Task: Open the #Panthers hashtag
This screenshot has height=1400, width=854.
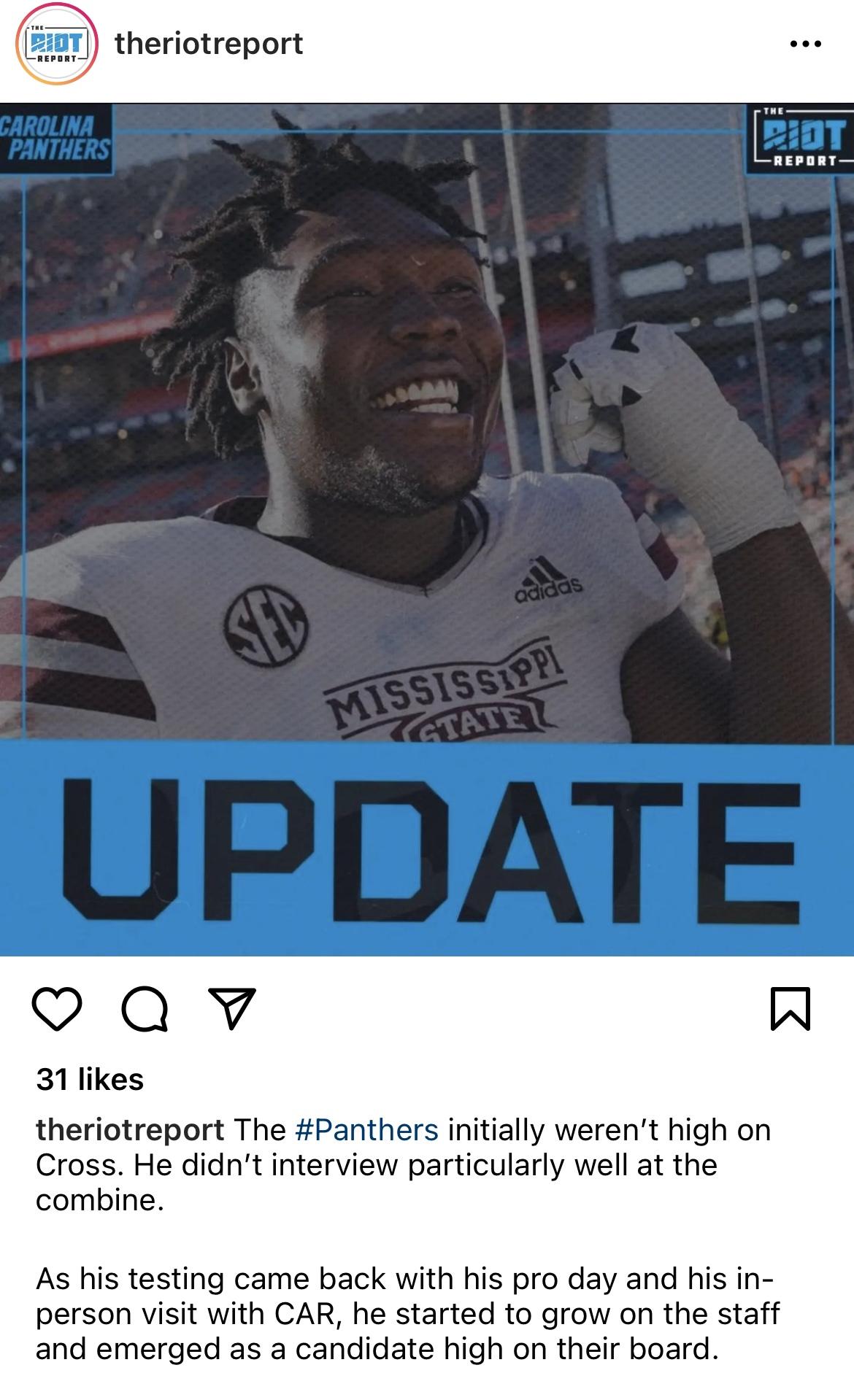Action: coord(366,1130)
